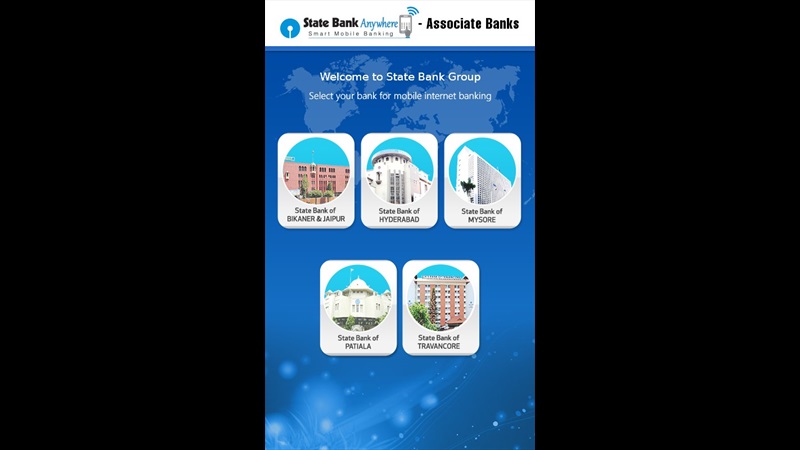Tap the State Bank of Travancore card
This screenshot has width=800, height=450.
(440, 307)
